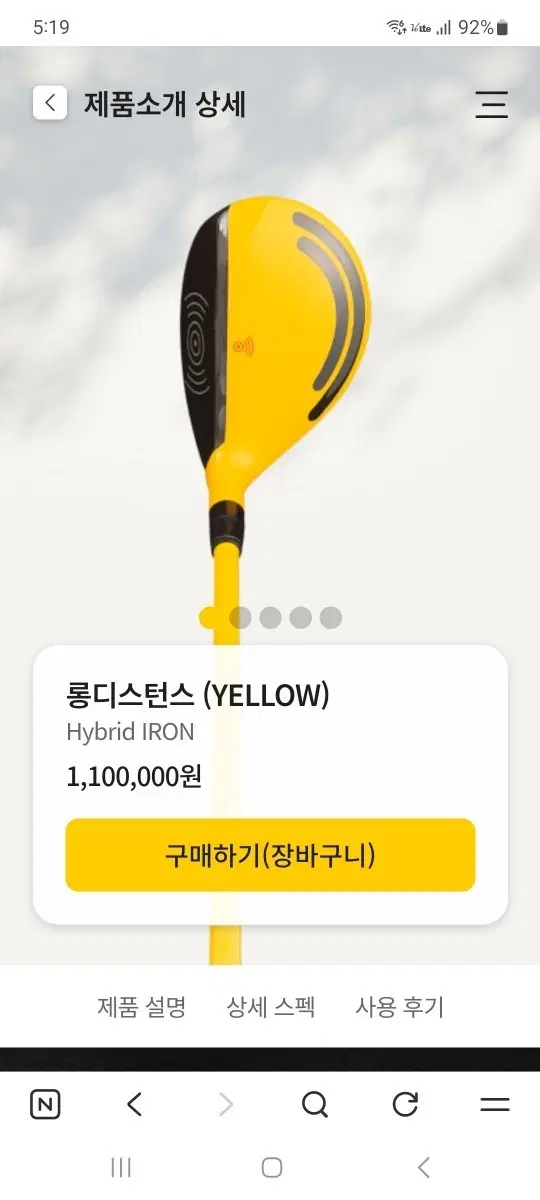Viewport: 540px width, 1200px height.
Task: Switch to the 상세 스펙 tab
Action: pyautogui.click(x=271, y=1007)
